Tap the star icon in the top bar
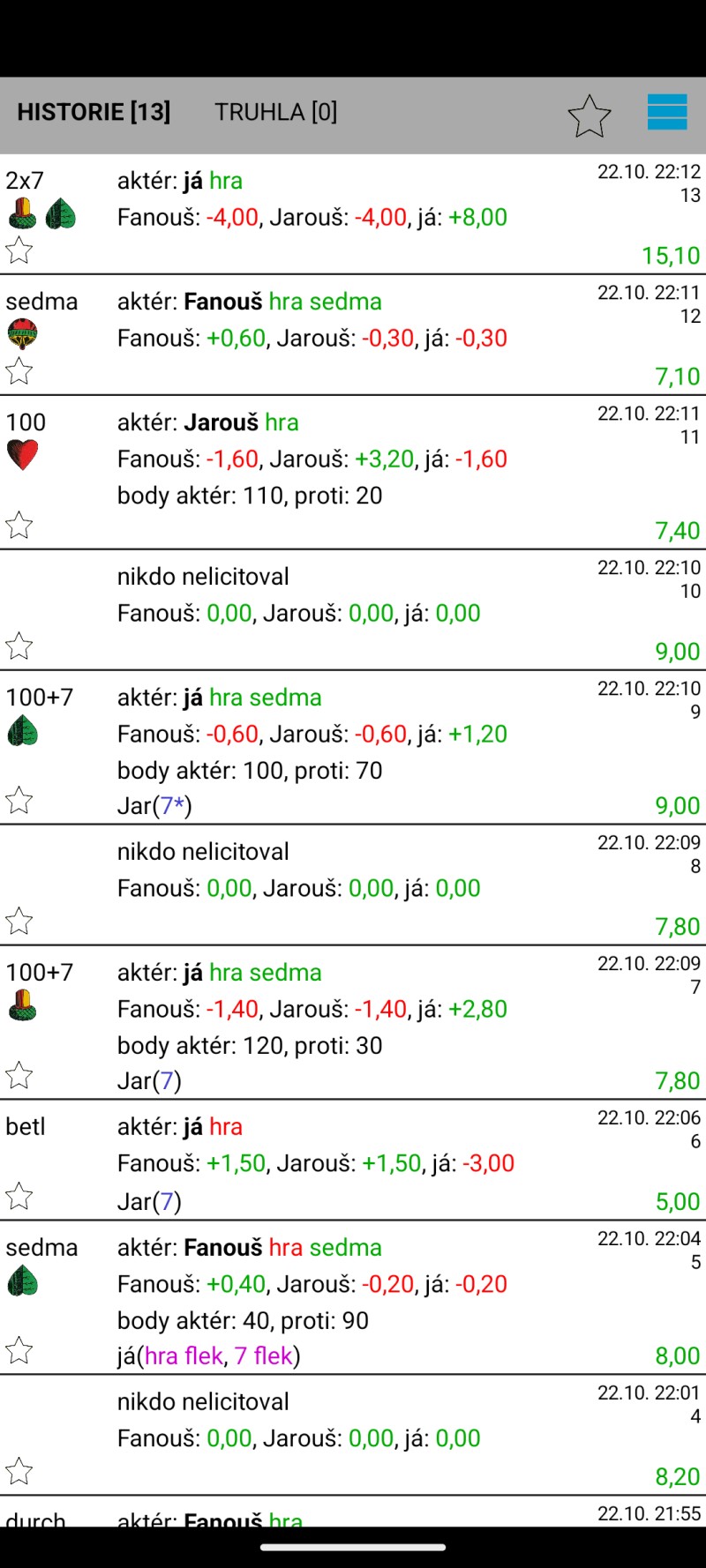706x1568 pixels. point(590,116)
